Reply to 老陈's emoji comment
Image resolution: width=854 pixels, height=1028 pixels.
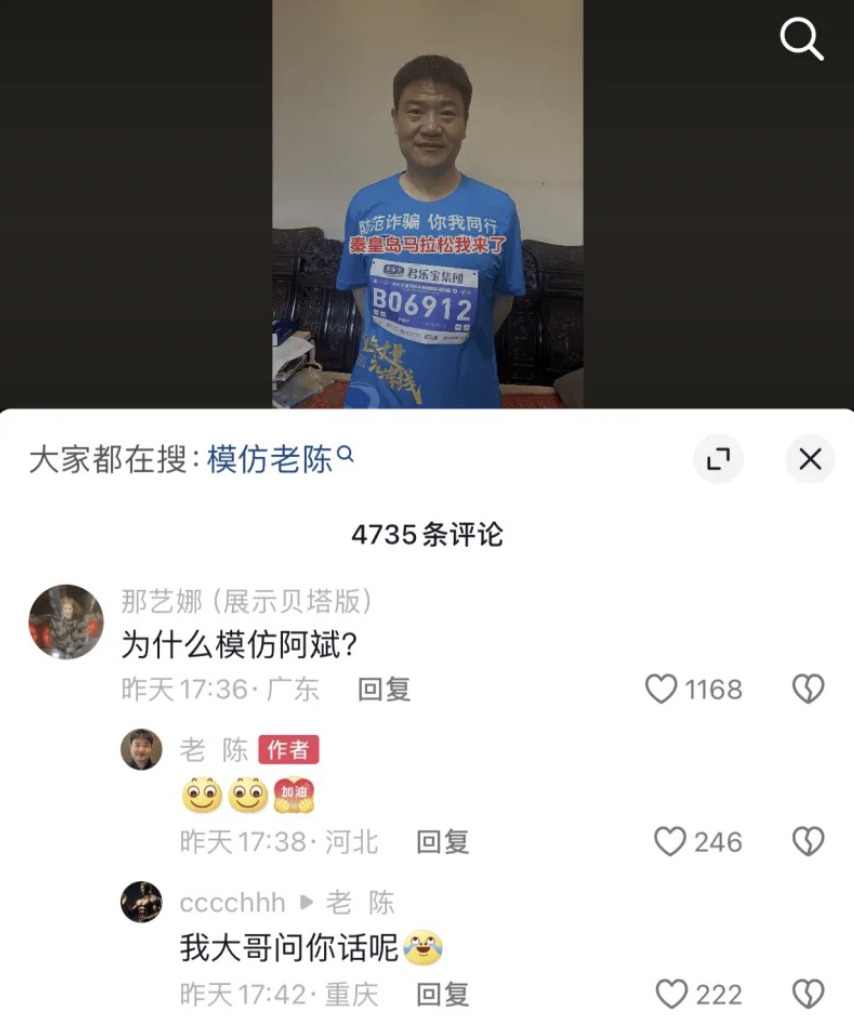tap(443, 842)
